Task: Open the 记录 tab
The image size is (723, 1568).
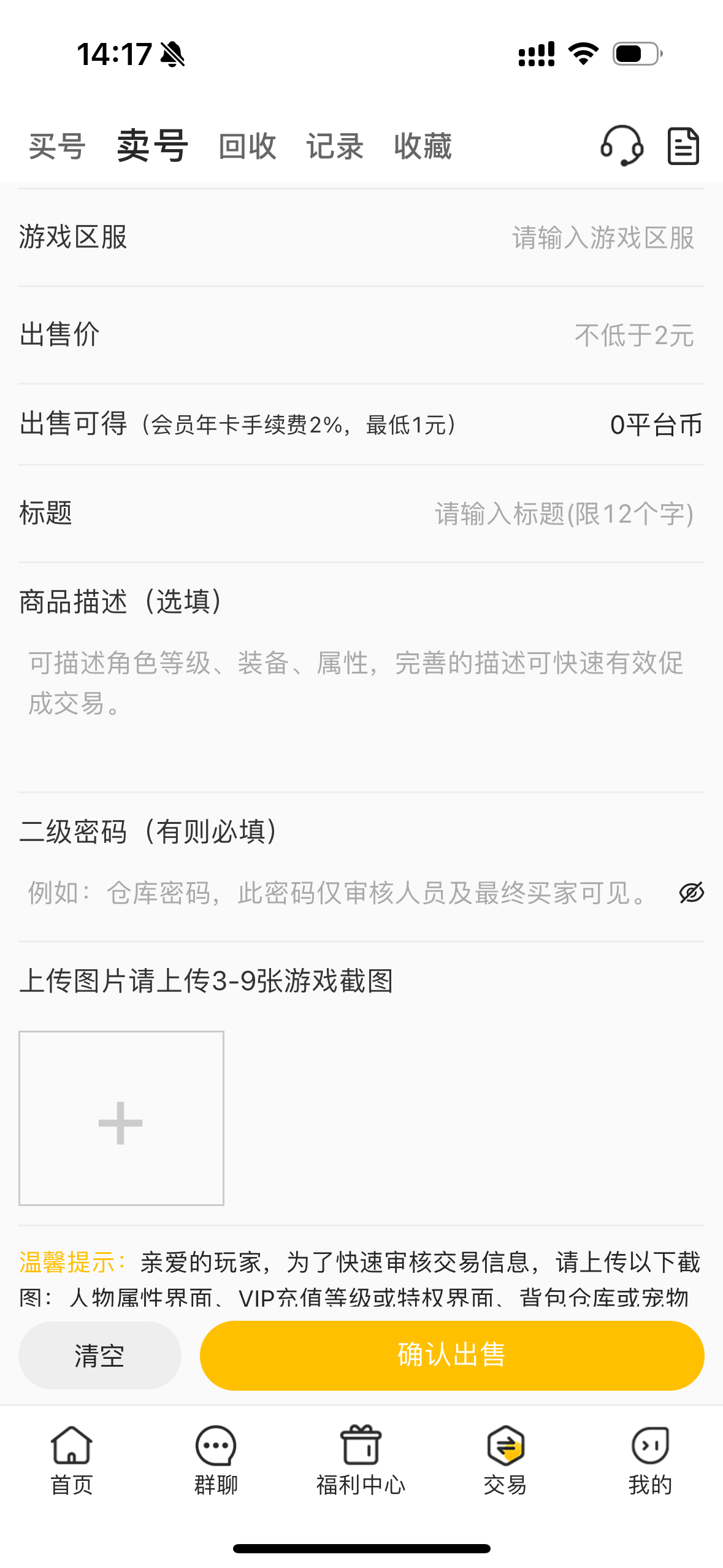Action: [335, 147]
